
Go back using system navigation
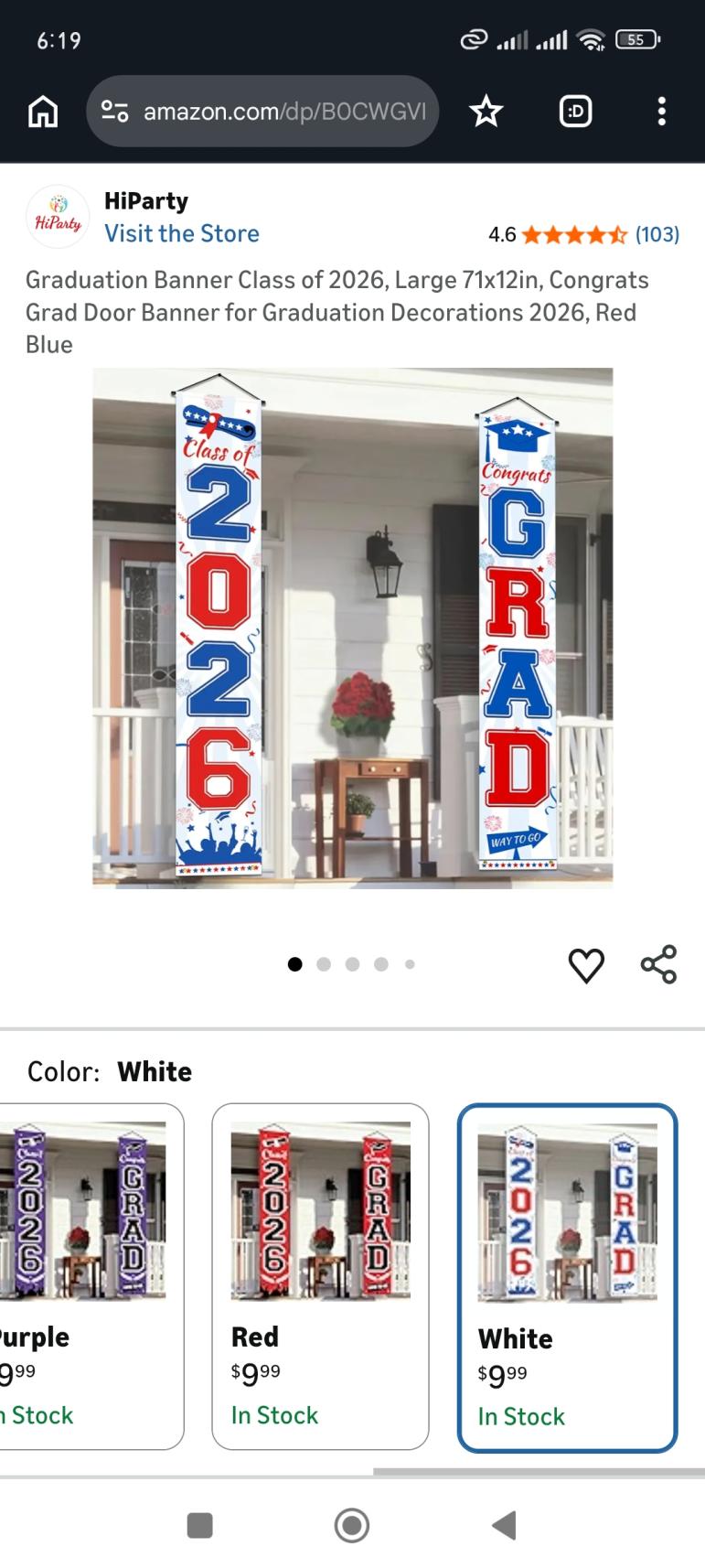504,1525
